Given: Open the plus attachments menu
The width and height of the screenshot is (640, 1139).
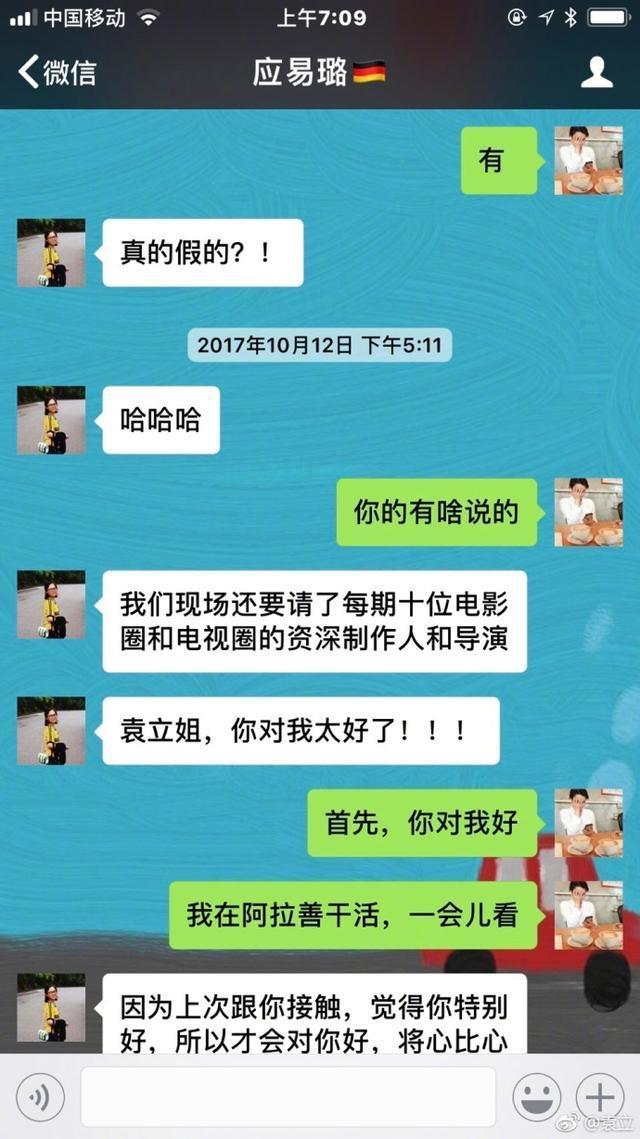Looking at the screenshot, I should (599, 1098).
